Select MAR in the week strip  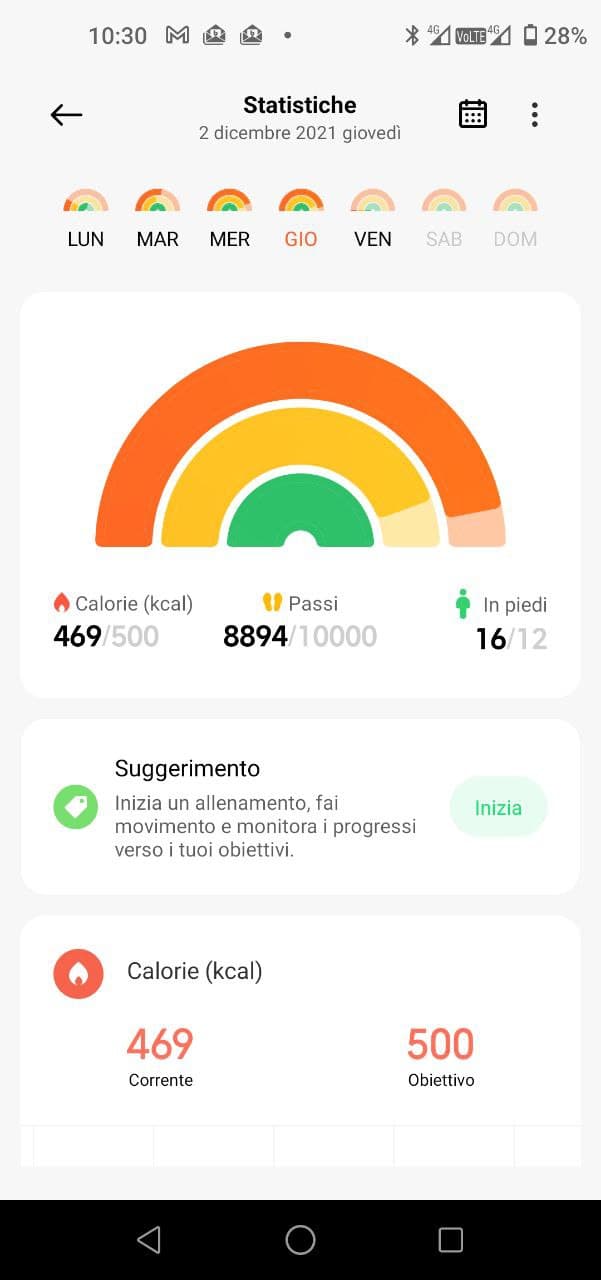click(158, 219)
